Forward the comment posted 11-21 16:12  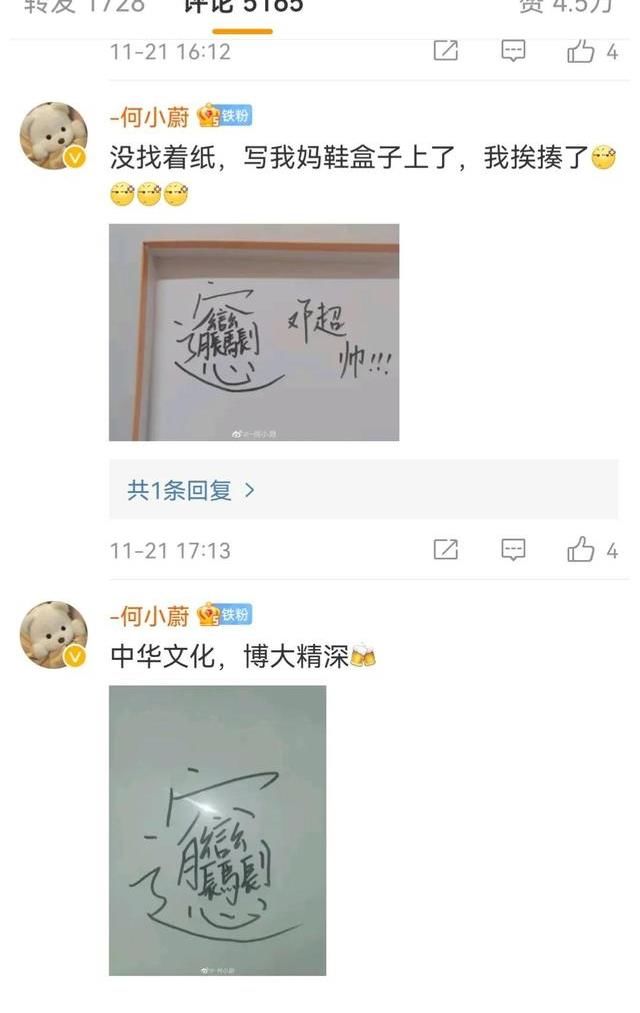pyautogui.click(x=446, y=51)
